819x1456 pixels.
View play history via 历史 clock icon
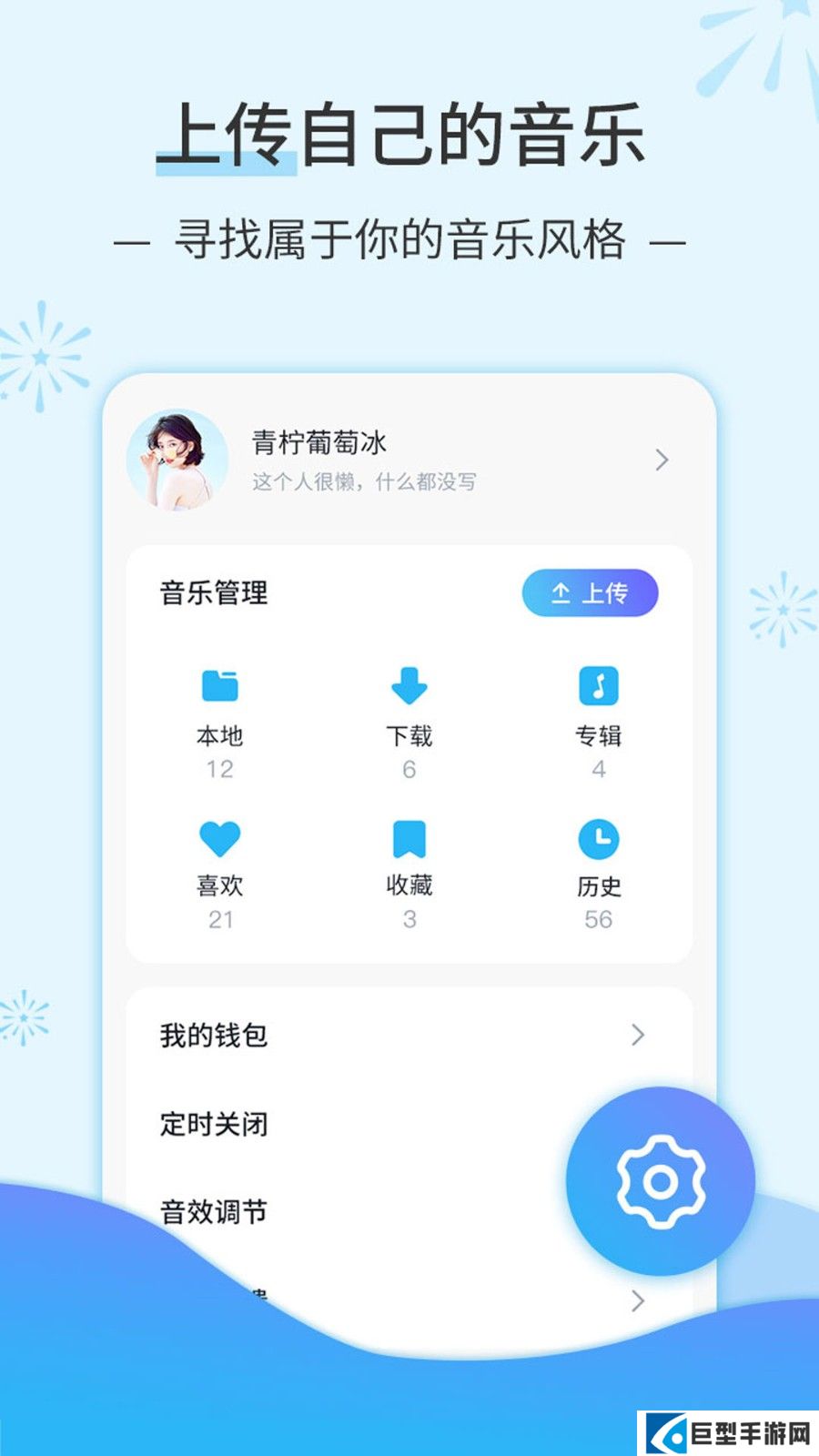click(x=599, y=839)
